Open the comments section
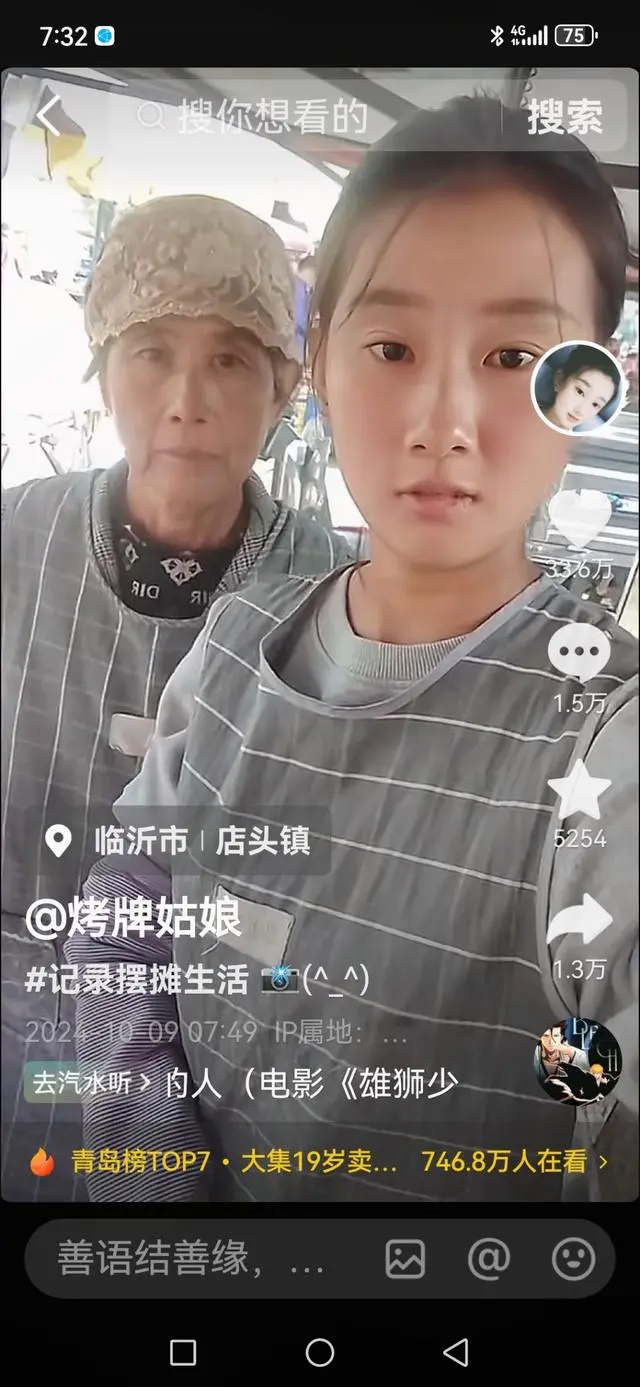The width and height of the screenshot is (640, 1387). (x=579, y=653)
